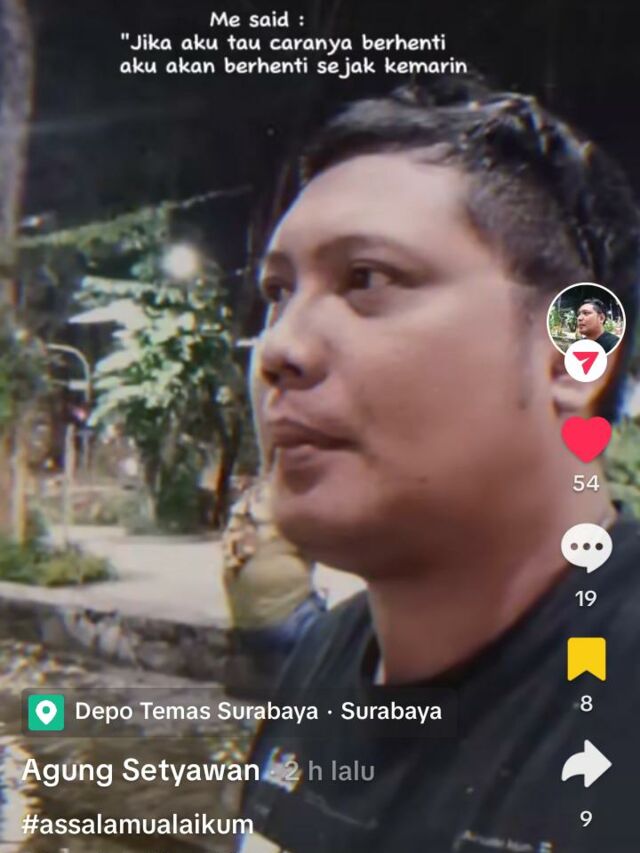This screenshot has height=853, width=640.
Task: Open the comments on this video
Action: coord(586,548)
